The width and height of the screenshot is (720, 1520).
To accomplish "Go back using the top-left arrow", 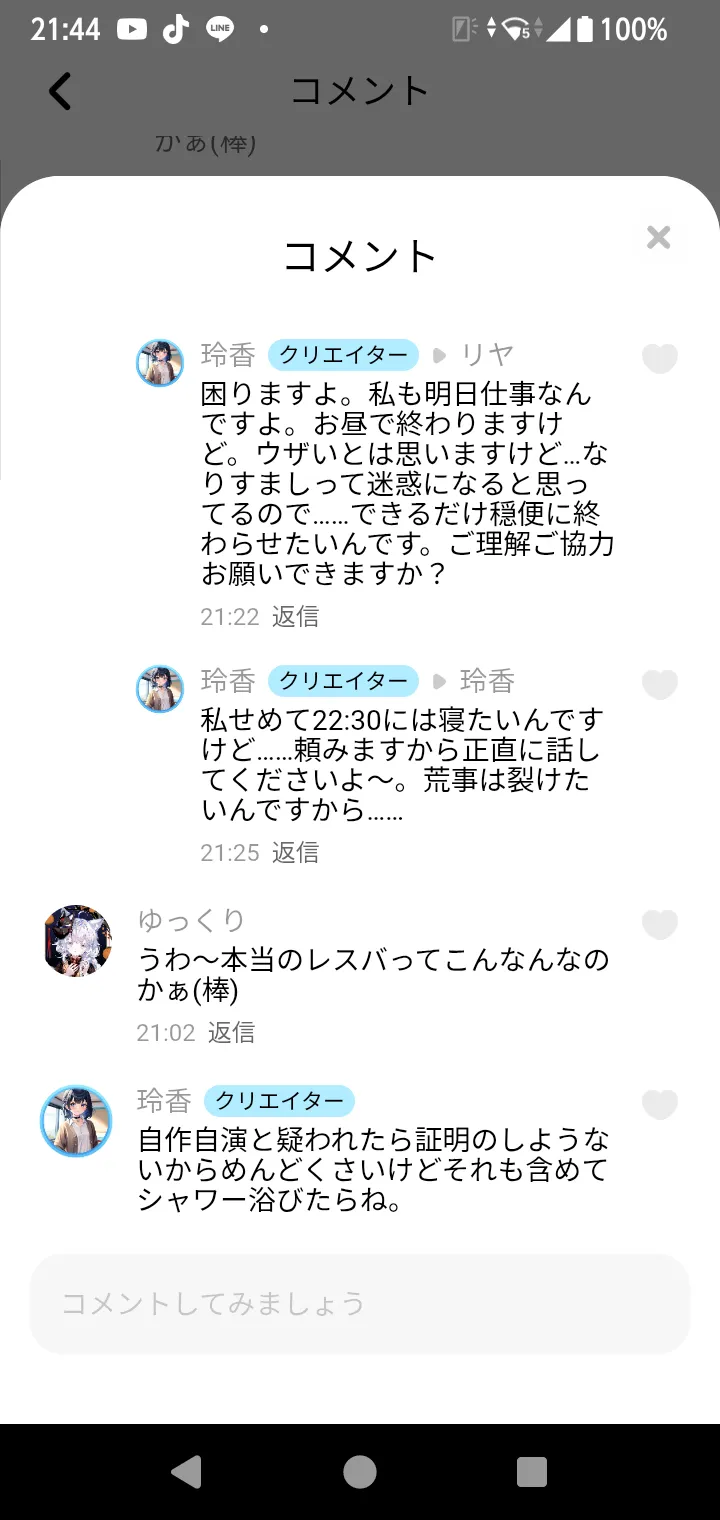I will coord(61,91).
